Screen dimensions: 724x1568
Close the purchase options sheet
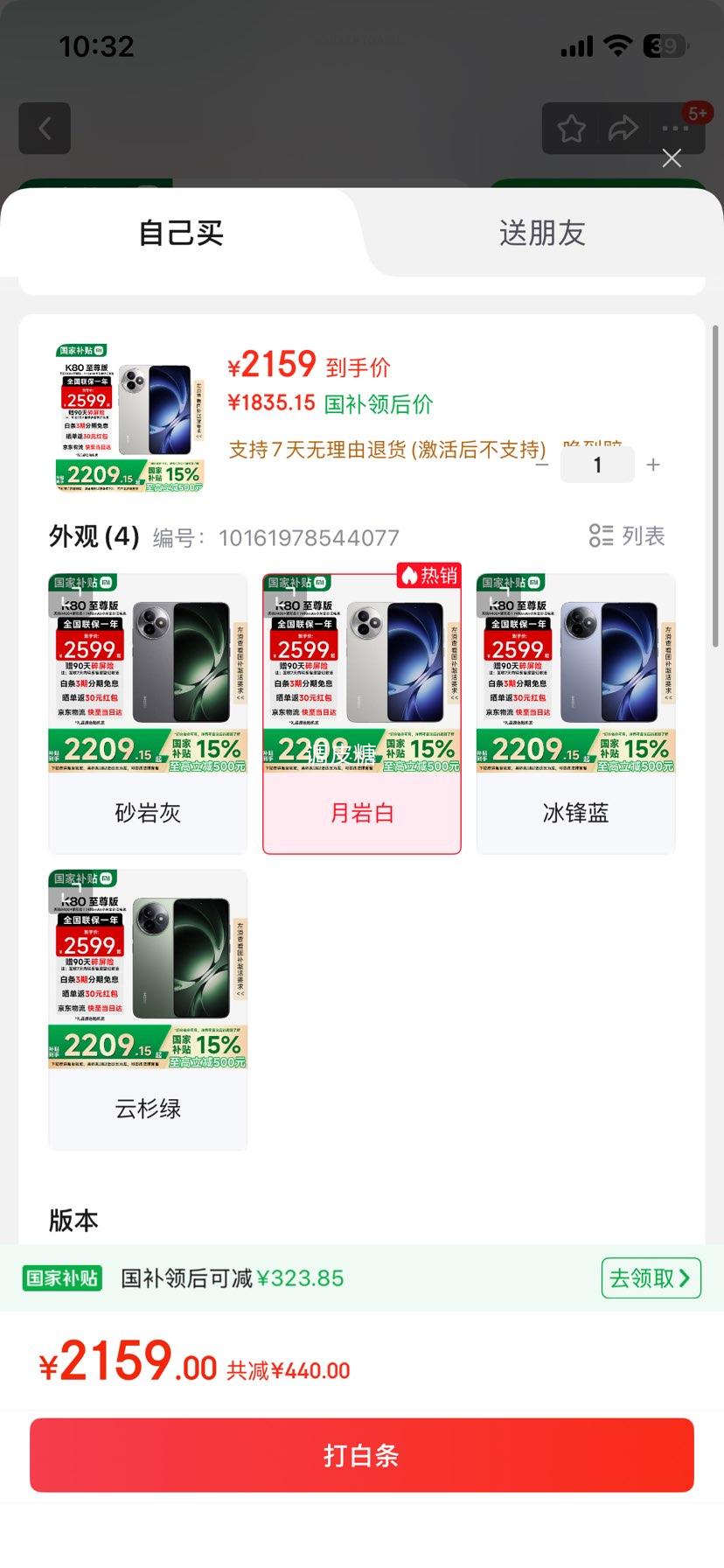672,158
